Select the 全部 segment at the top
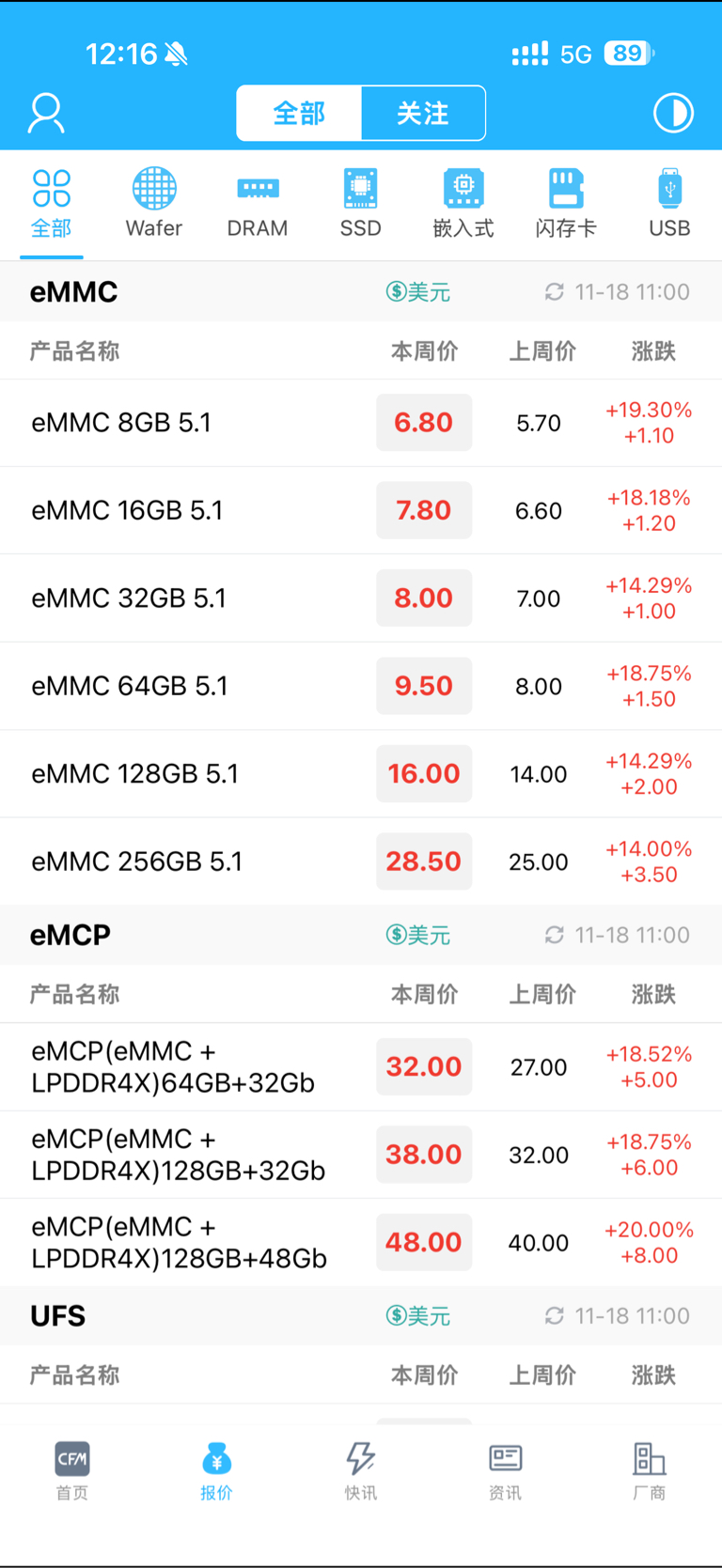The width and height of the screenshot is (722, 1568). tap(299, 114)
